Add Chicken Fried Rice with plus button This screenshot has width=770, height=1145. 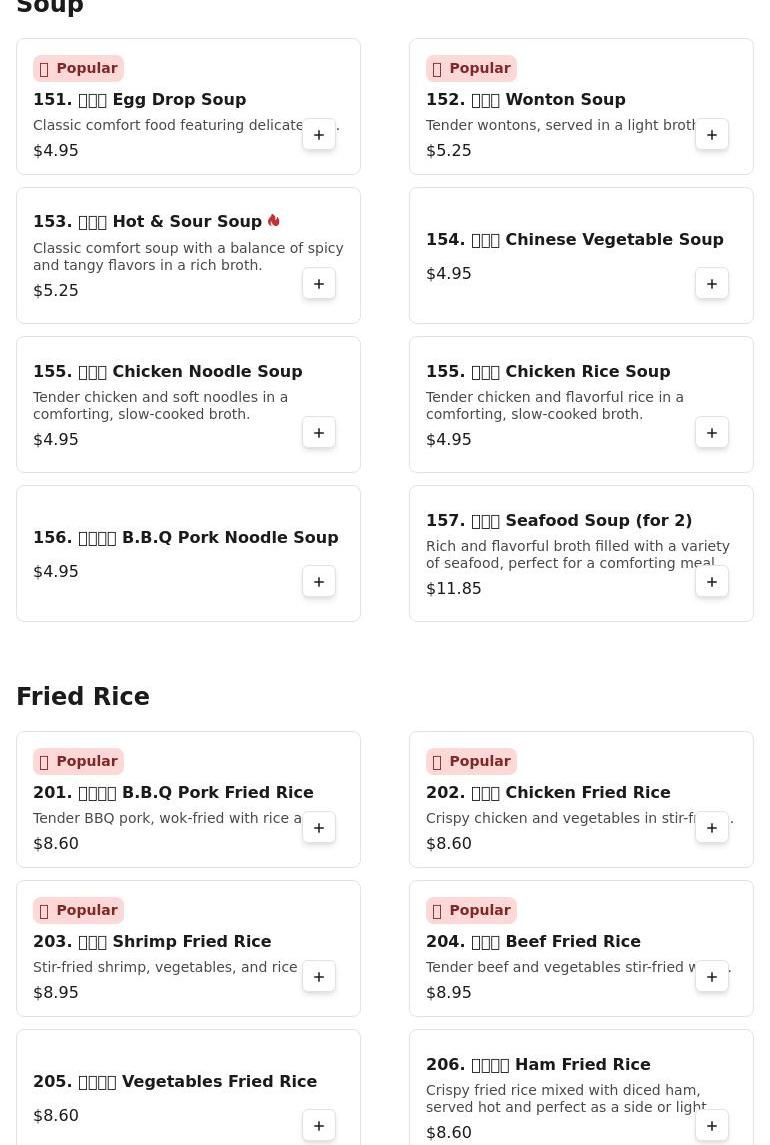[x=712, y=828]
